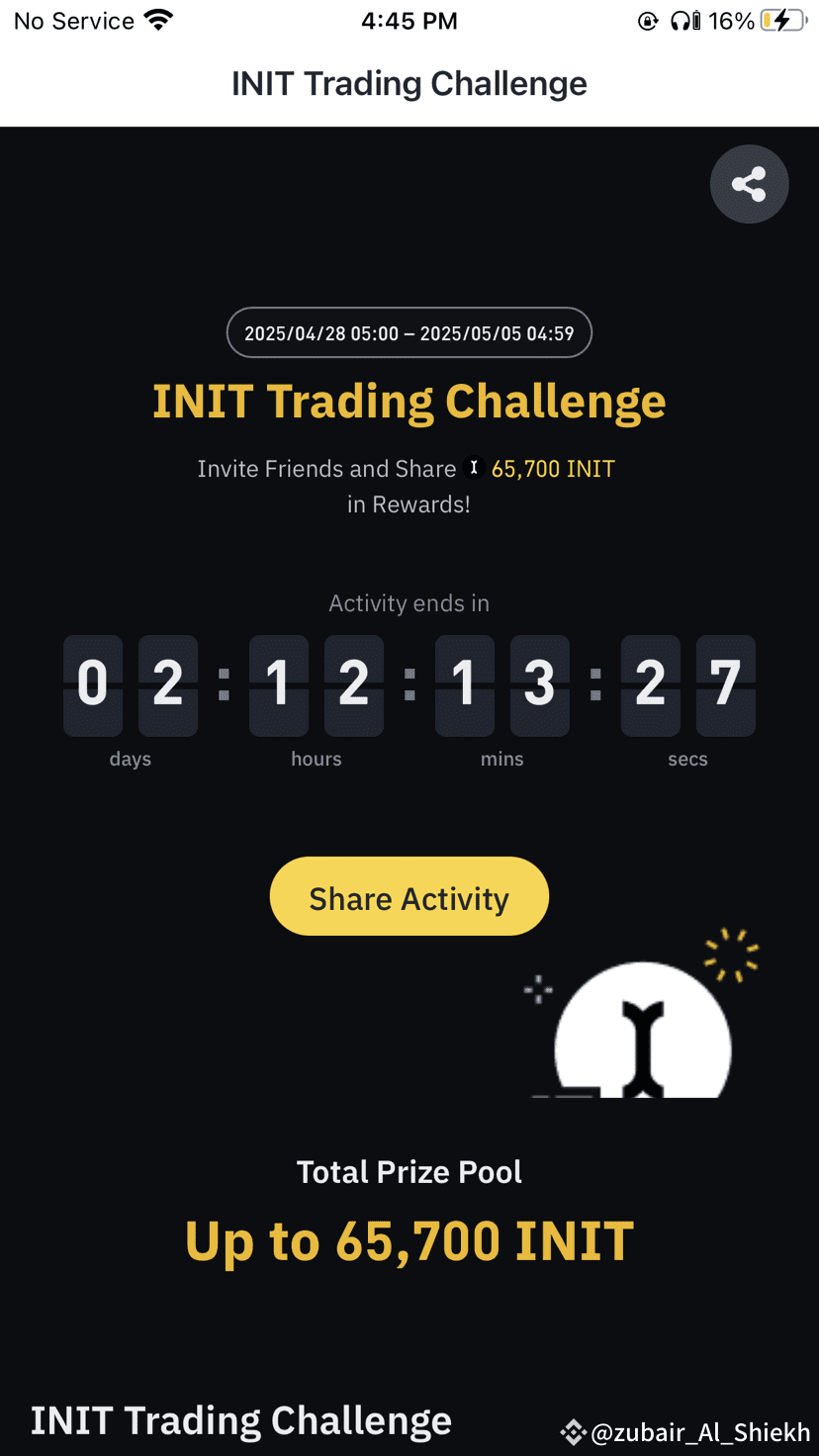Tap the secs countdown flip tile

tap(687, 685)
